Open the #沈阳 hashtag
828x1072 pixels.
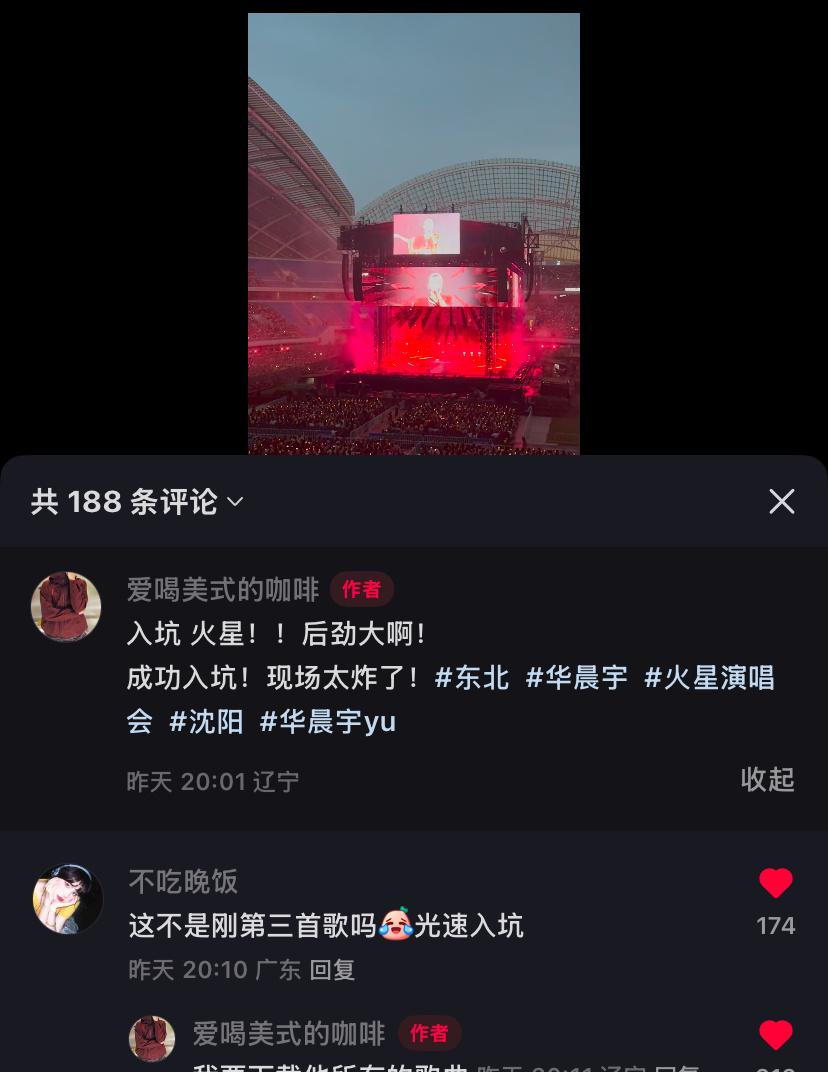coord(206,721)
